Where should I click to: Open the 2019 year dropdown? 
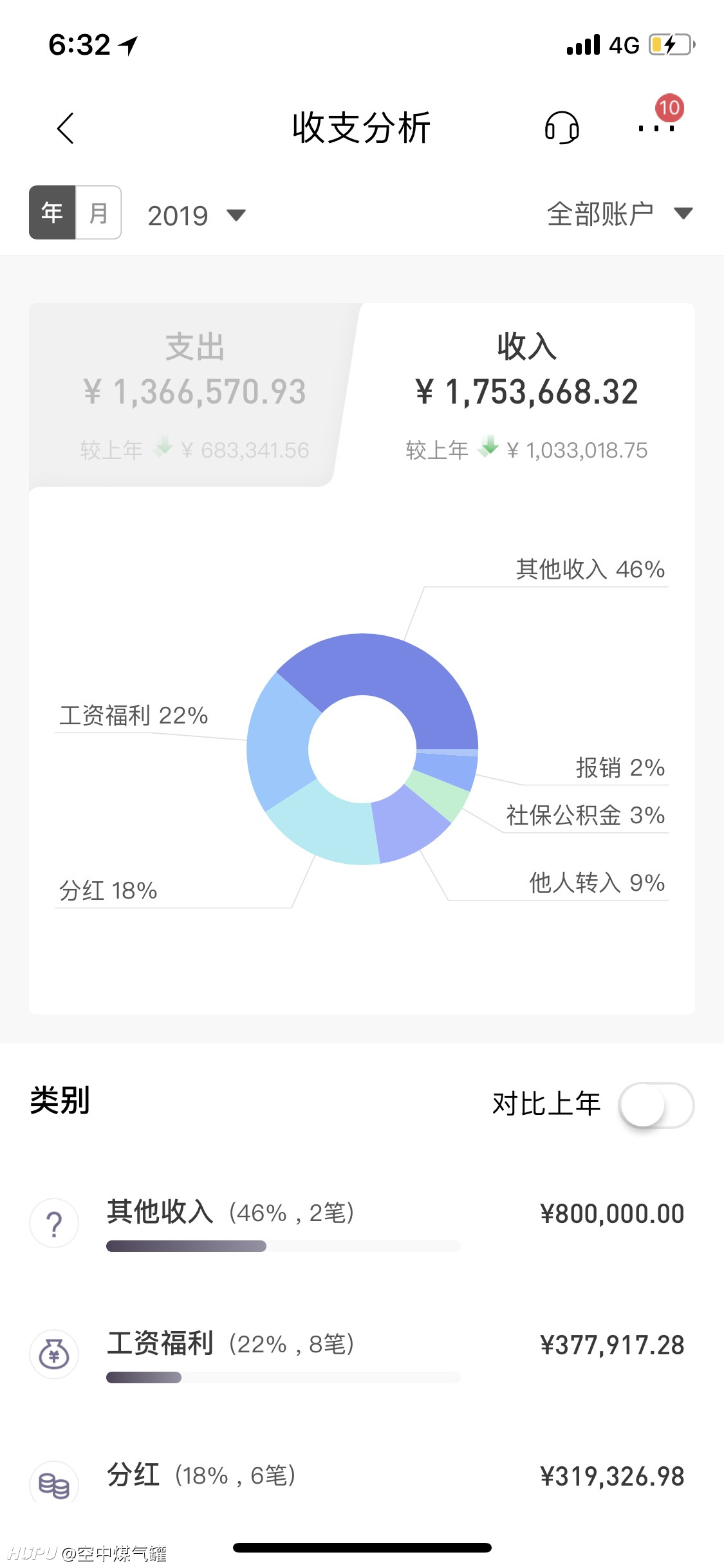coord(196,216)
